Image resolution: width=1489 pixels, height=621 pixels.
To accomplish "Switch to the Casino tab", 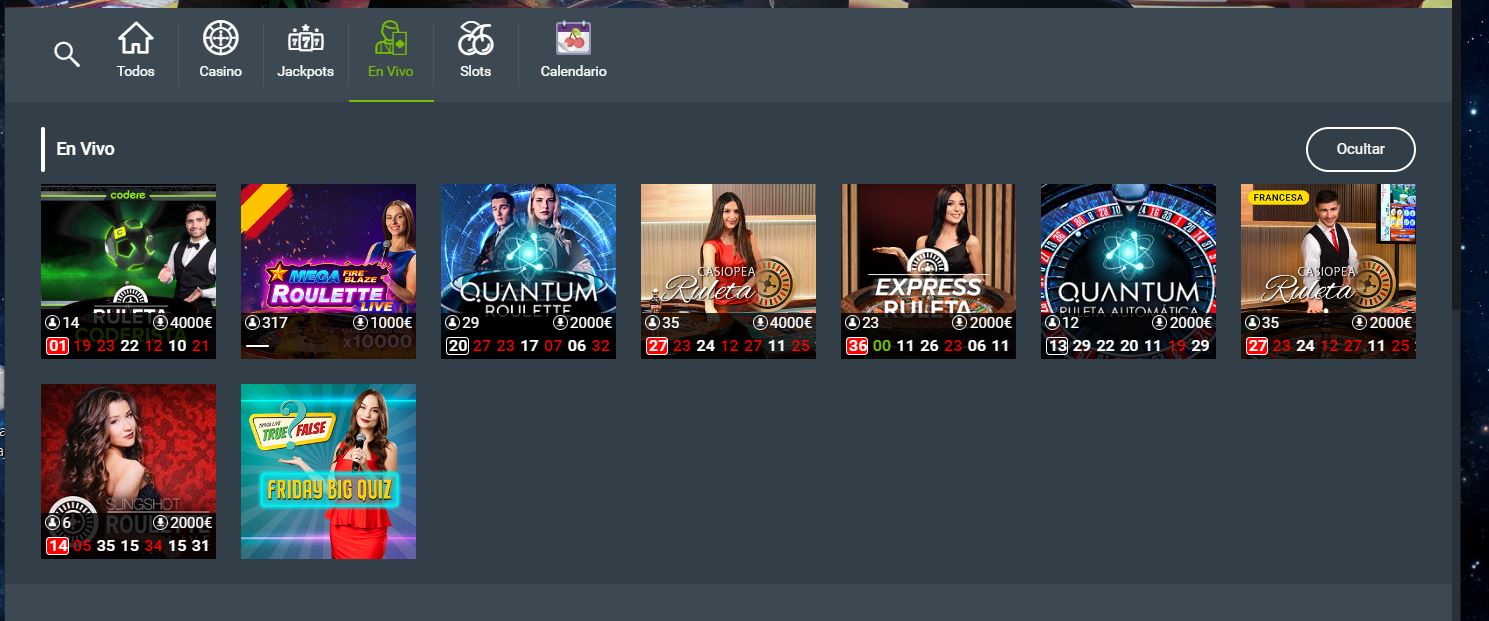I will [220, 52].
